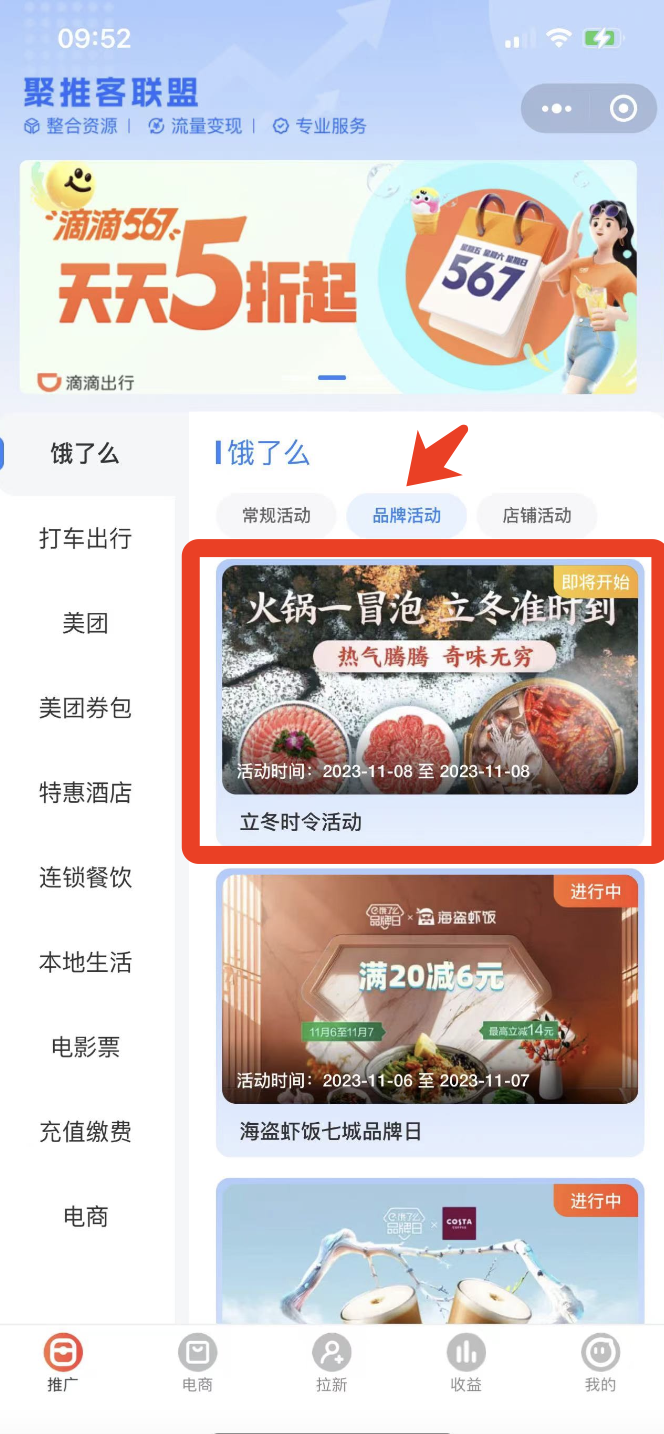Open the 电影票 category

coord(85,1048)
